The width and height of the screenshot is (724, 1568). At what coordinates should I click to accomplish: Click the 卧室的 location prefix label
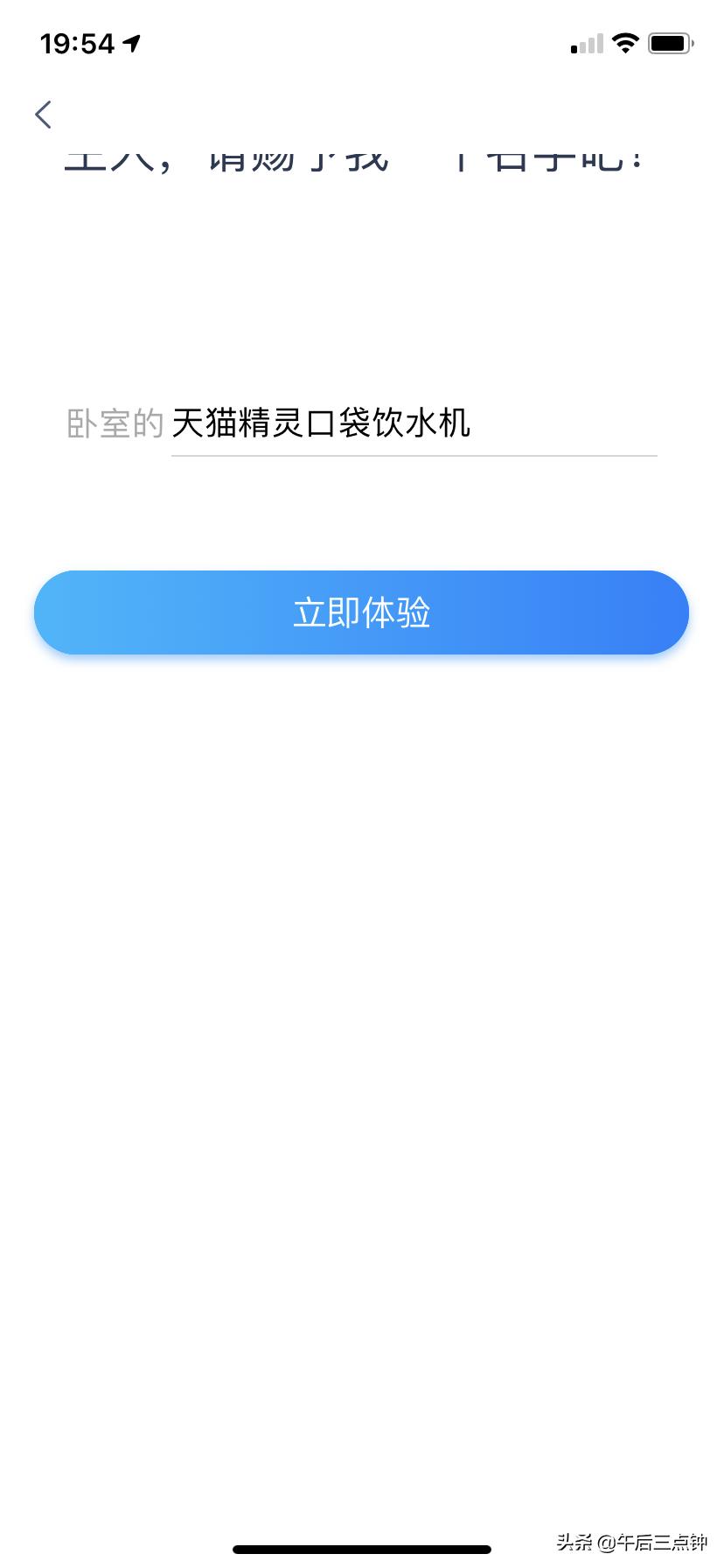(115, 423)
